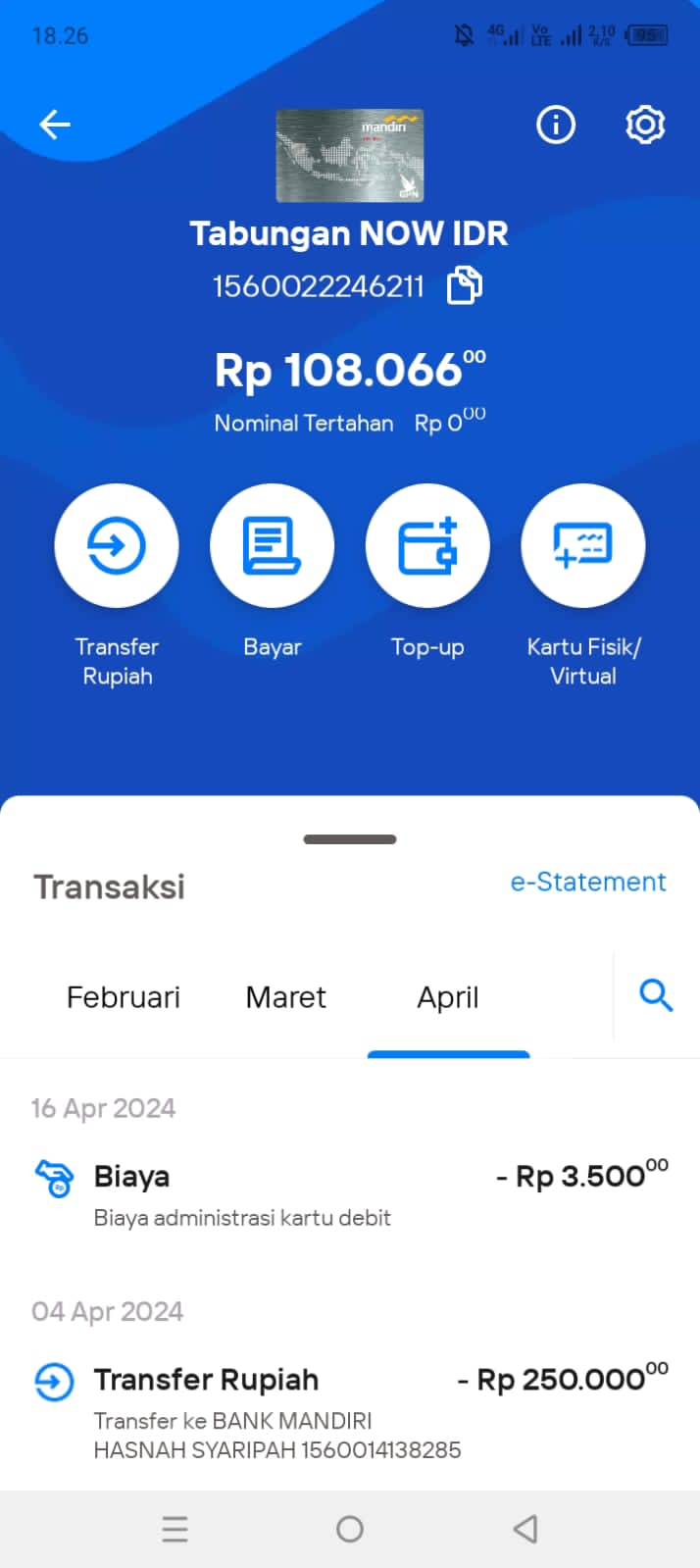Copy the account number 1560022246211

(465, 285)
